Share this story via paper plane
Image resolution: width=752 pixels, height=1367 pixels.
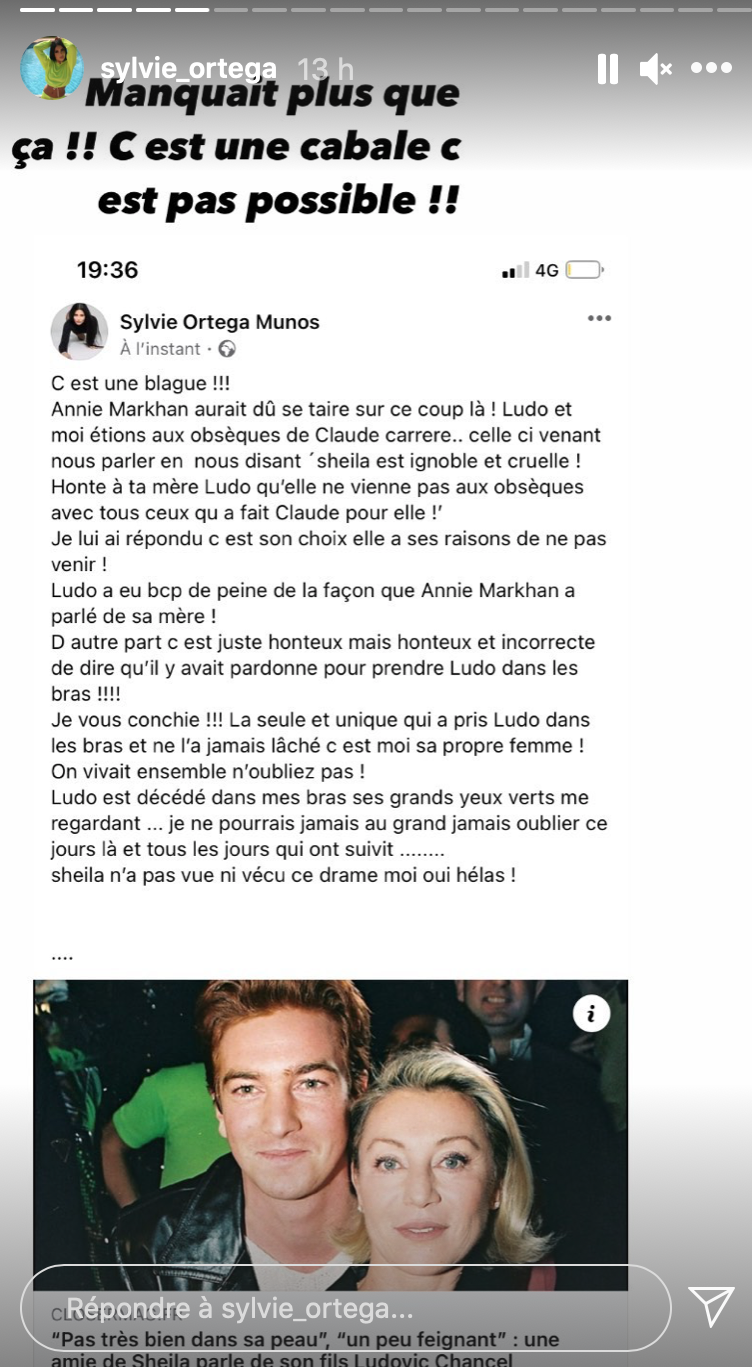pos(711,1307)
